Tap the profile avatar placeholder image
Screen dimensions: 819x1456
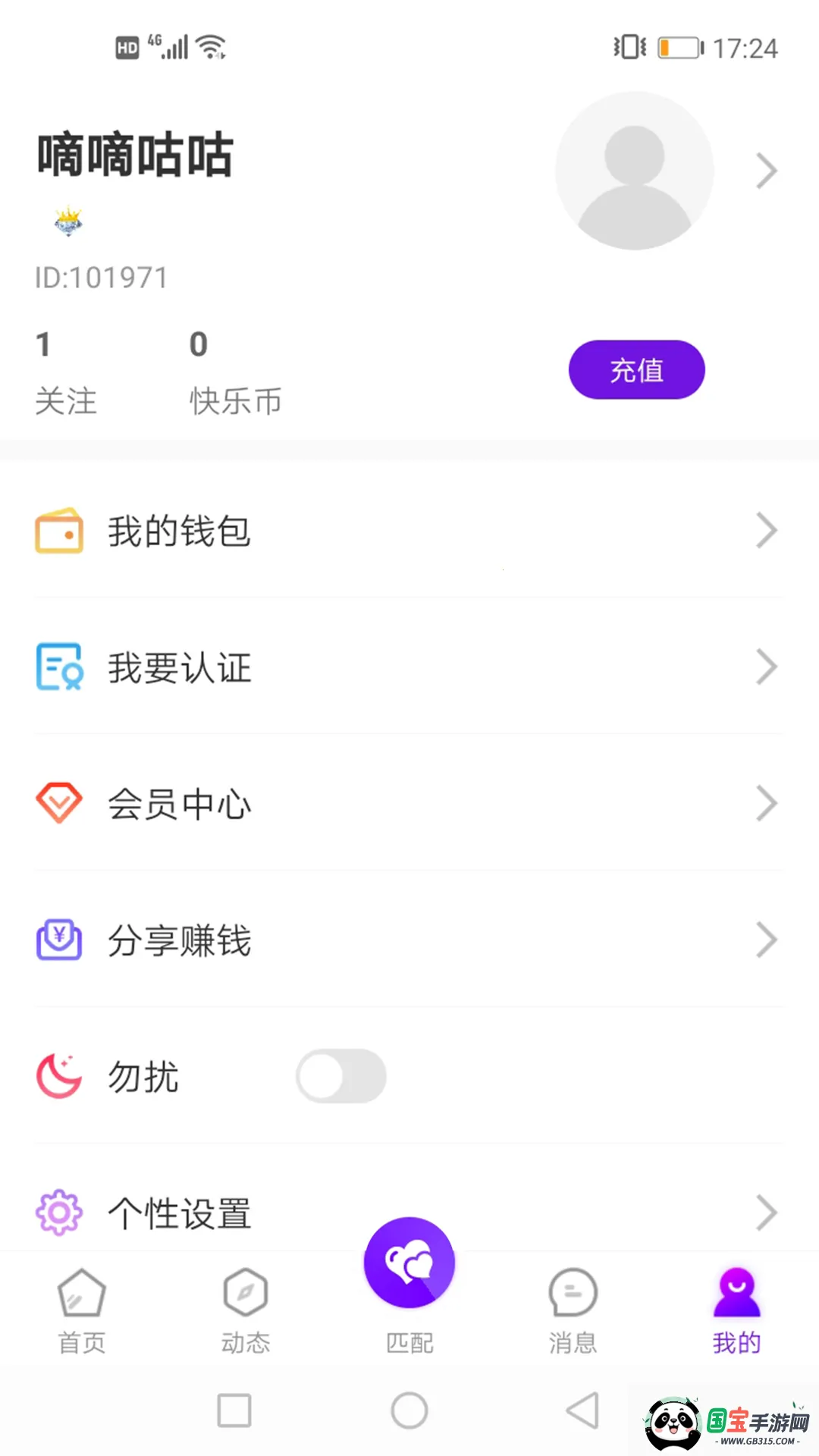635,170
